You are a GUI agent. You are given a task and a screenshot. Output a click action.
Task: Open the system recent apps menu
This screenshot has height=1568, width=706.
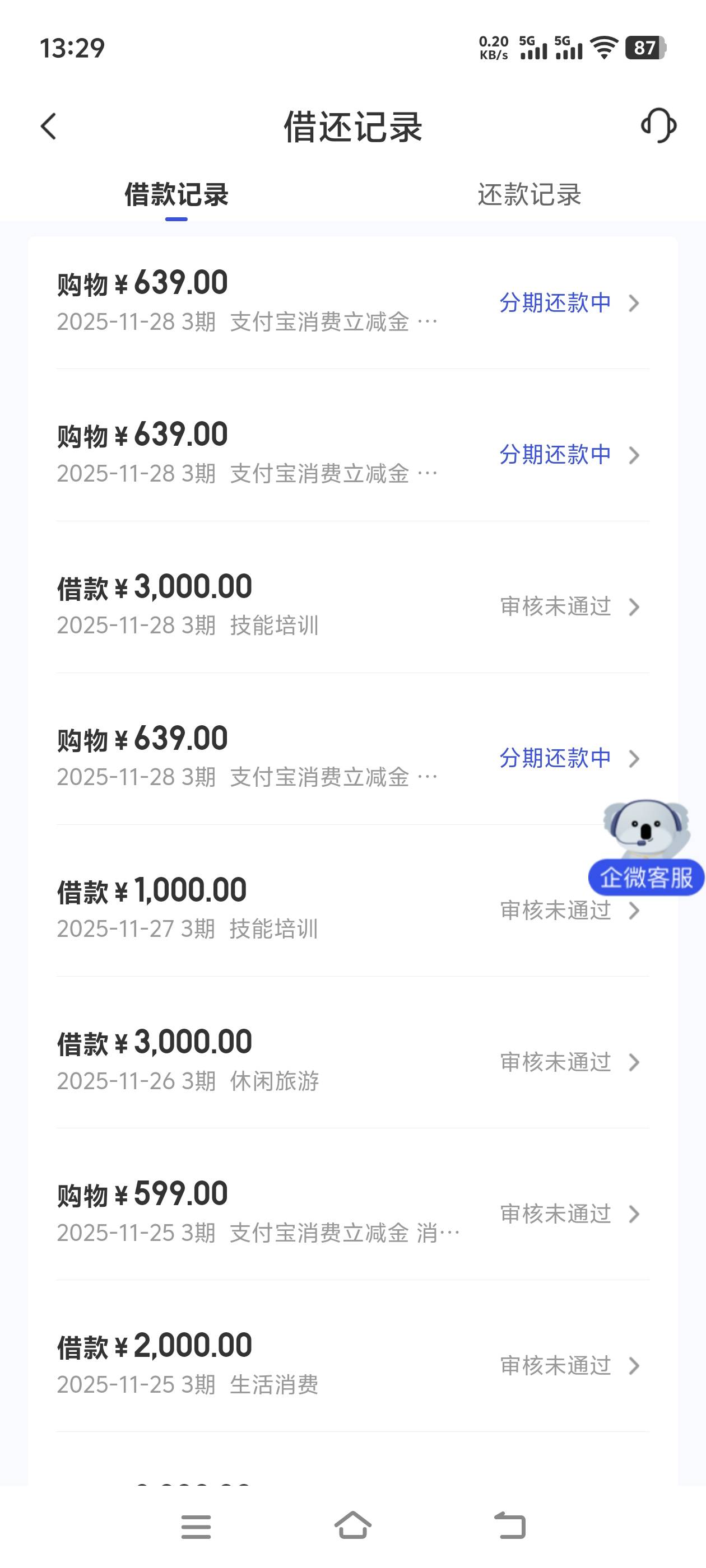click(x=196, y=1526)
